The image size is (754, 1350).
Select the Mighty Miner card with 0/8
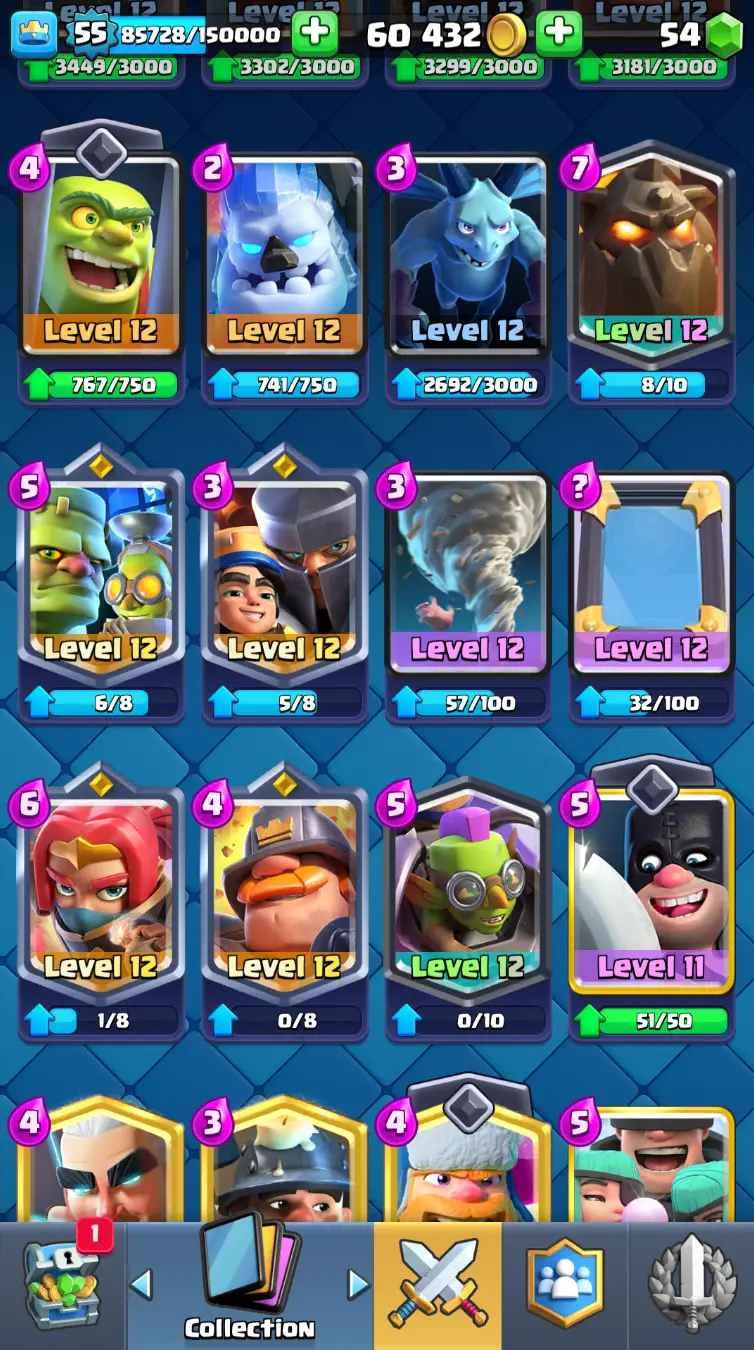(284, 893)
